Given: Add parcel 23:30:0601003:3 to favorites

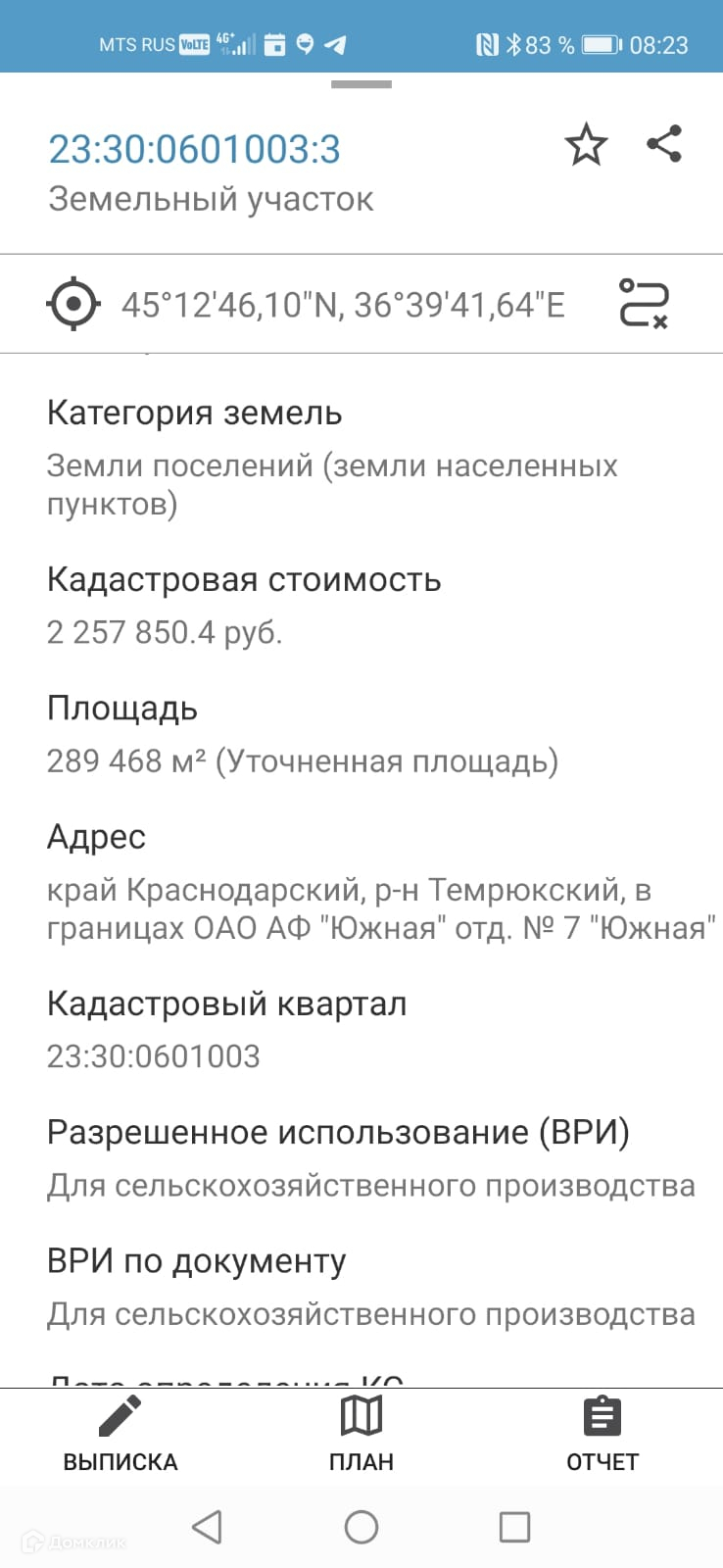Looking at the screenshot, I should click(586, 145).
